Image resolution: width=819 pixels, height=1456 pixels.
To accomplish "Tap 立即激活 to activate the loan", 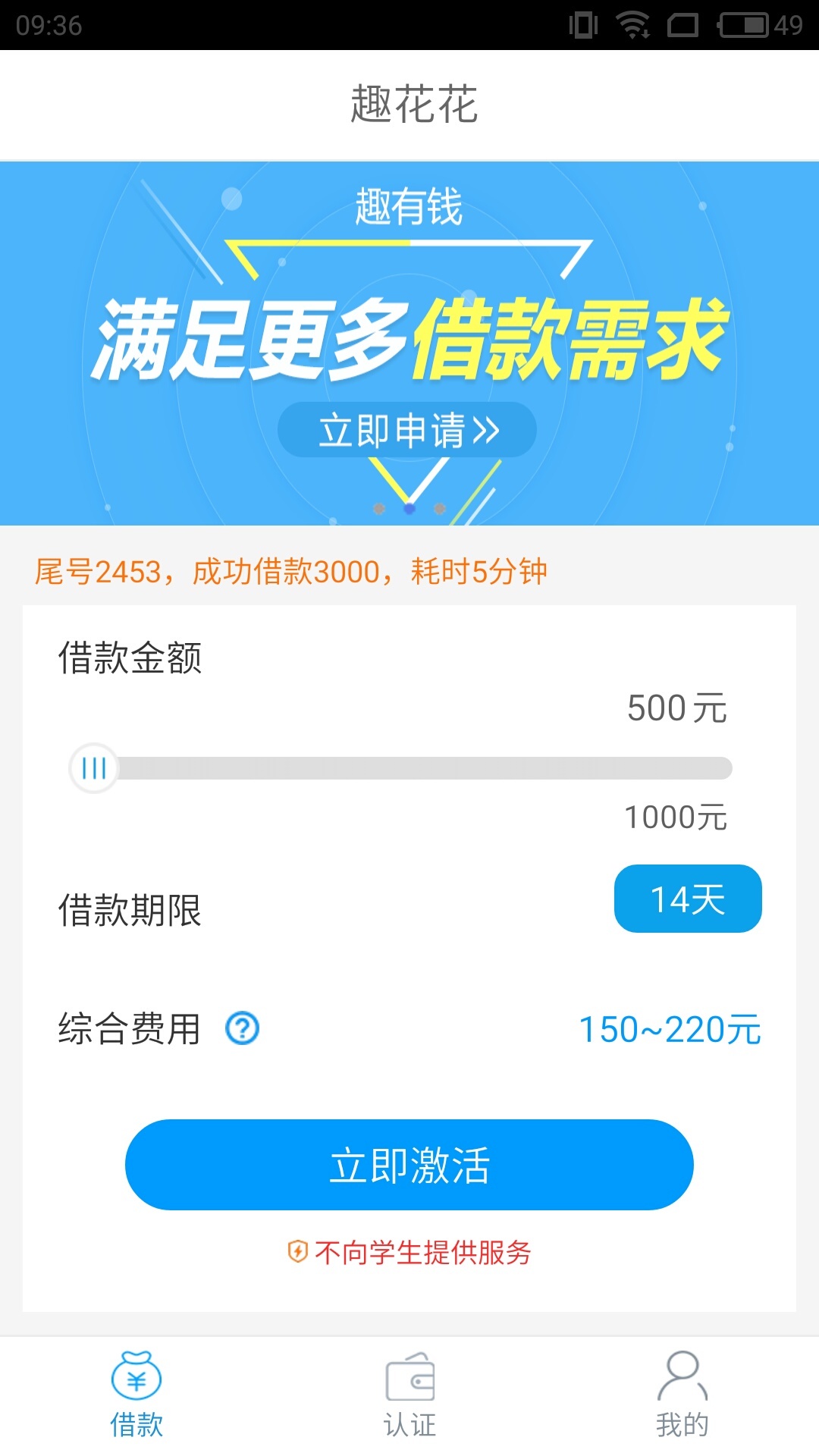I will (x=409, y=1165).
